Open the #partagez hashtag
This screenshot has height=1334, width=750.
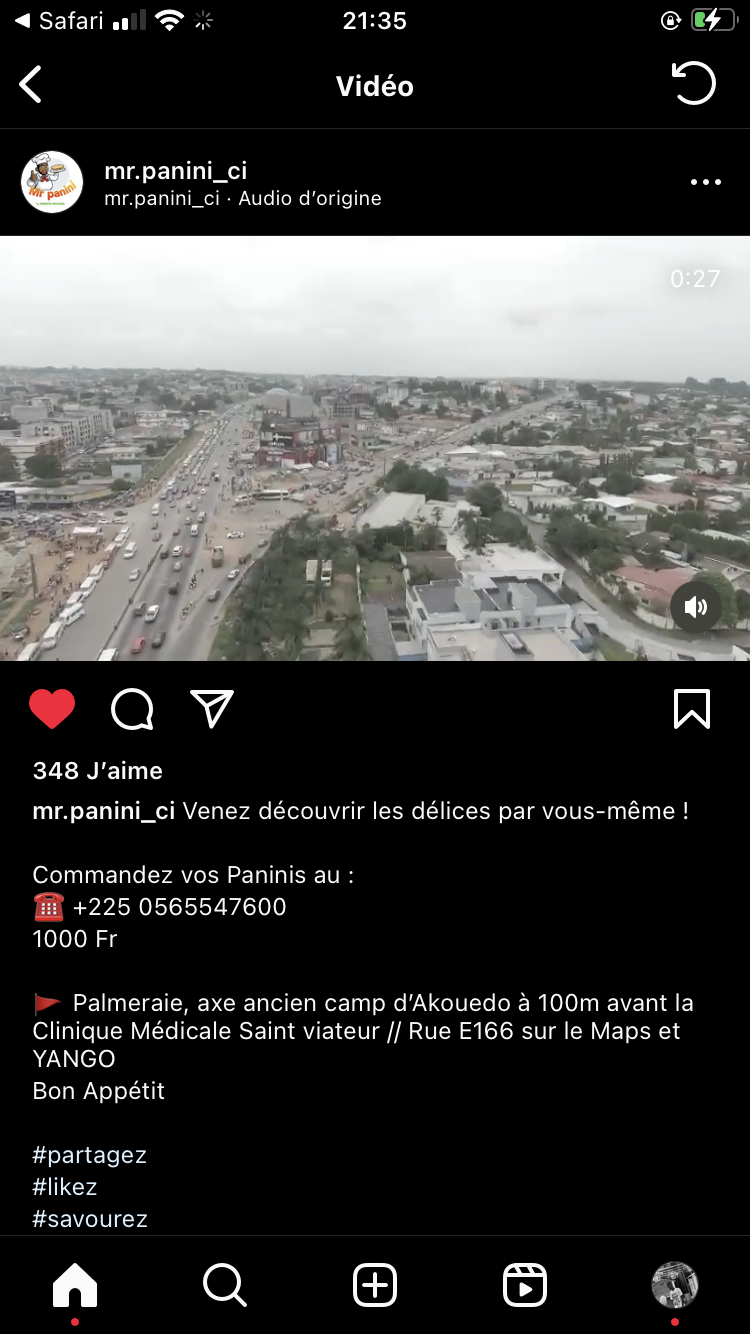click(x=90, y=1155)
